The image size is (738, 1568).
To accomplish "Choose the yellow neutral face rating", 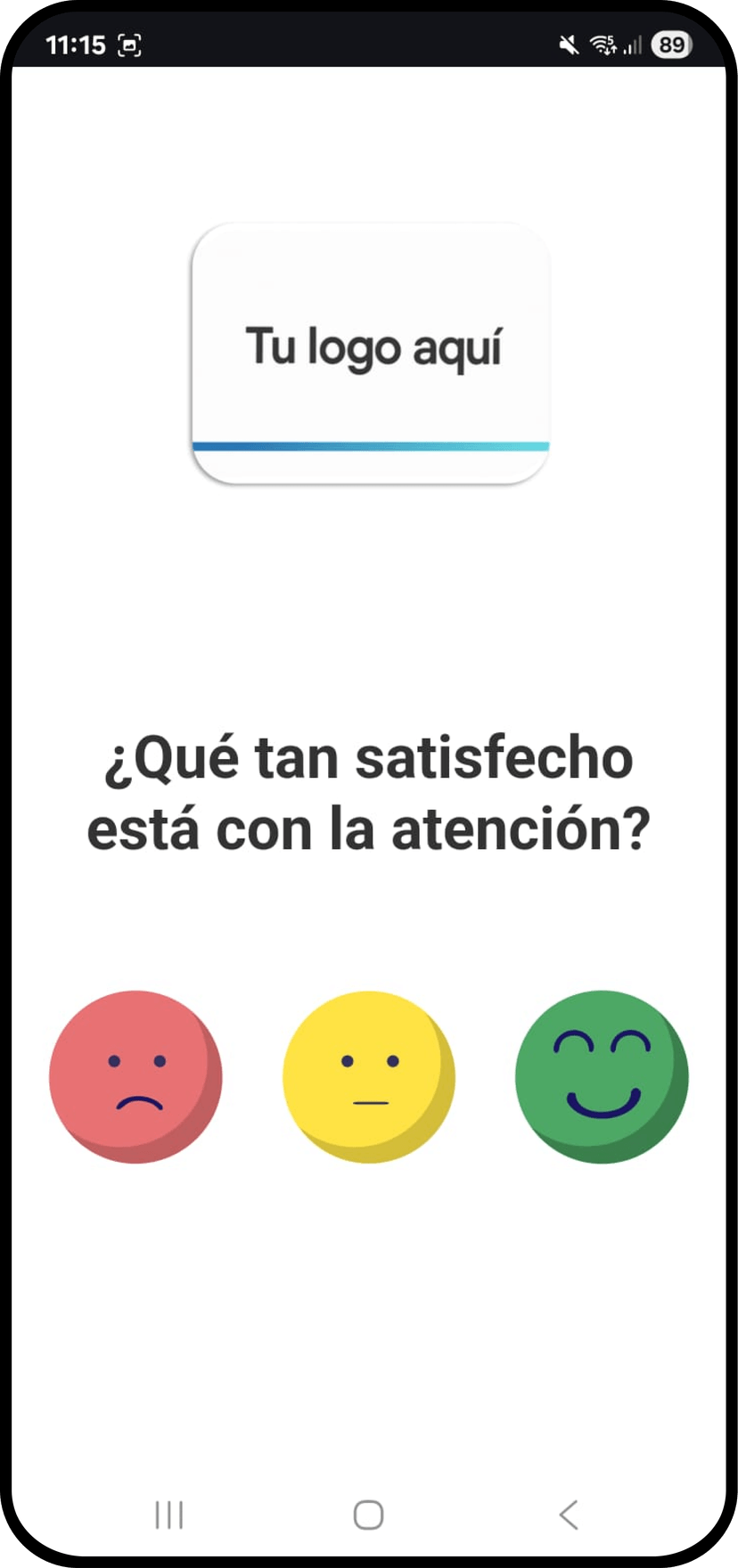I will coord(368,1076).
